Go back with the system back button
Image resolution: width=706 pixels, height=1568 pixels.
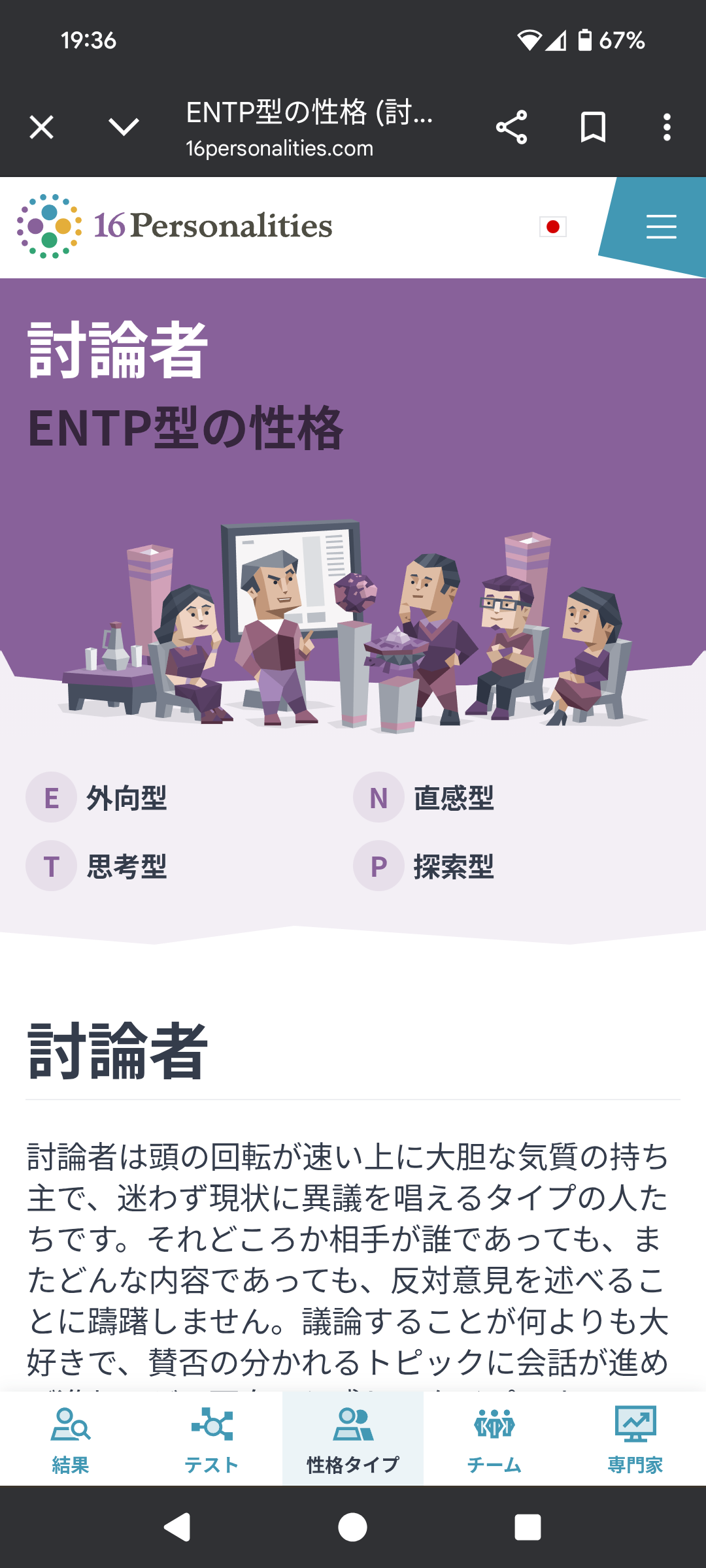pyautogui.click(x=176, y=1527)
